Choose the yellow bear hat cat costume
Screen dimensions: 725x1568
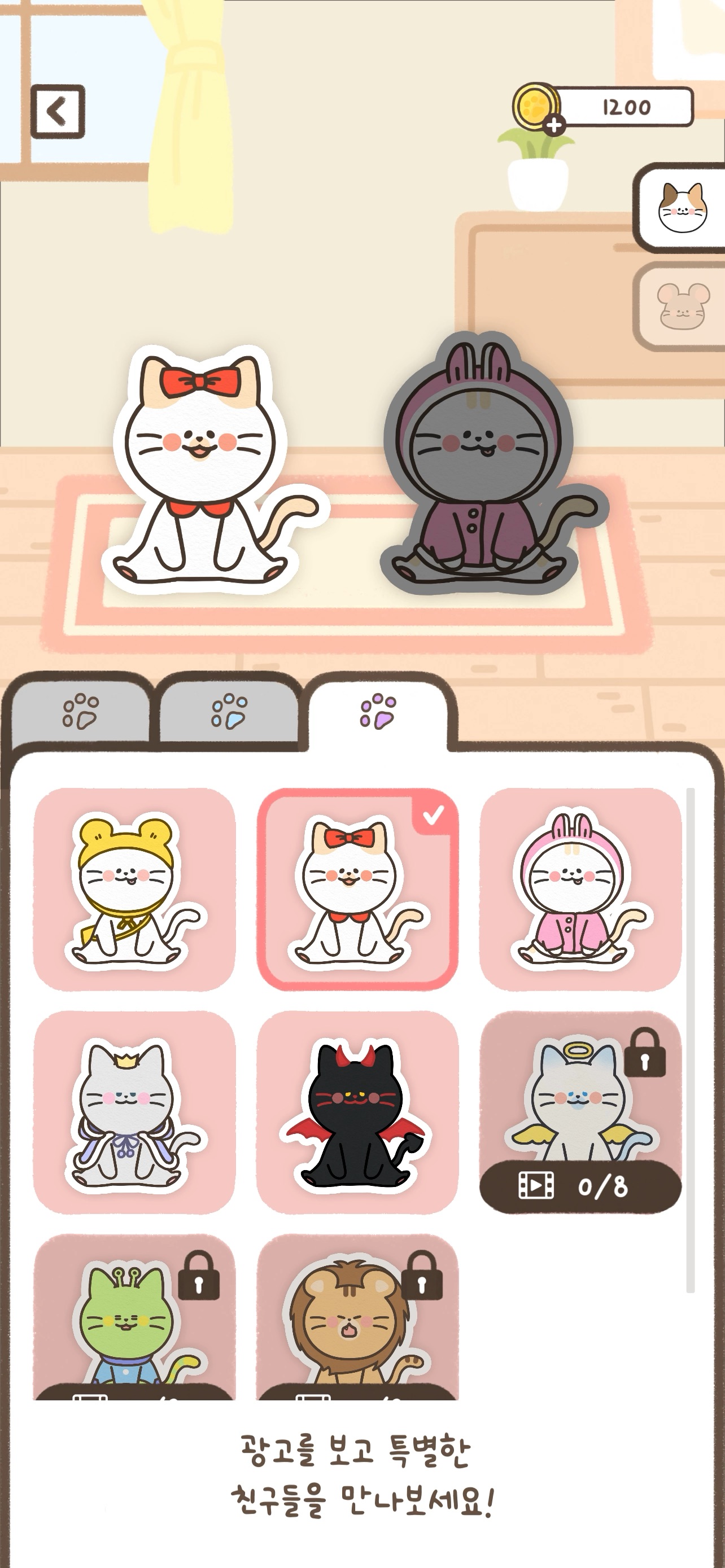[x=134, y=890]
